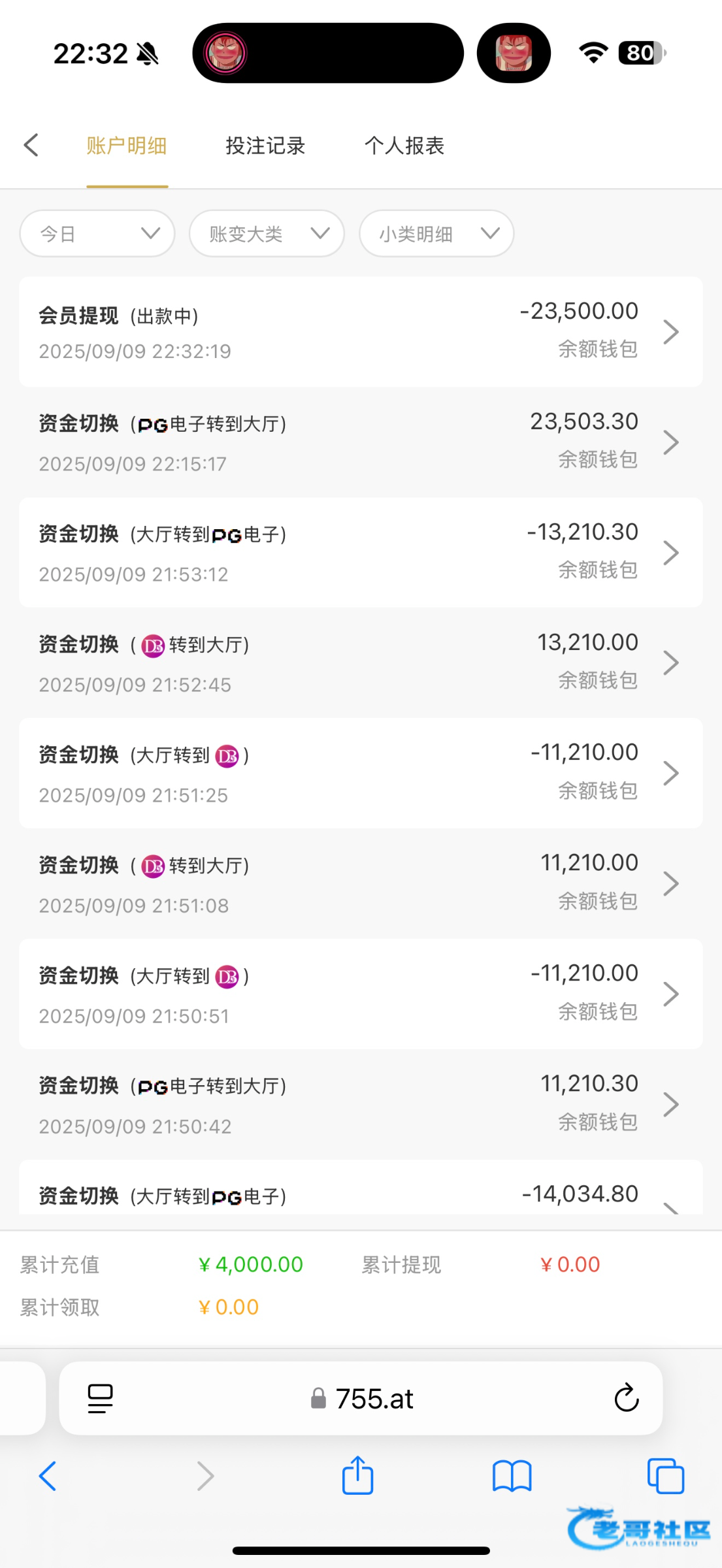Viewport: 722px width, 1568px height.
Task: Open the 账变大类 filter dropdown
Action: tap(267, 233)
